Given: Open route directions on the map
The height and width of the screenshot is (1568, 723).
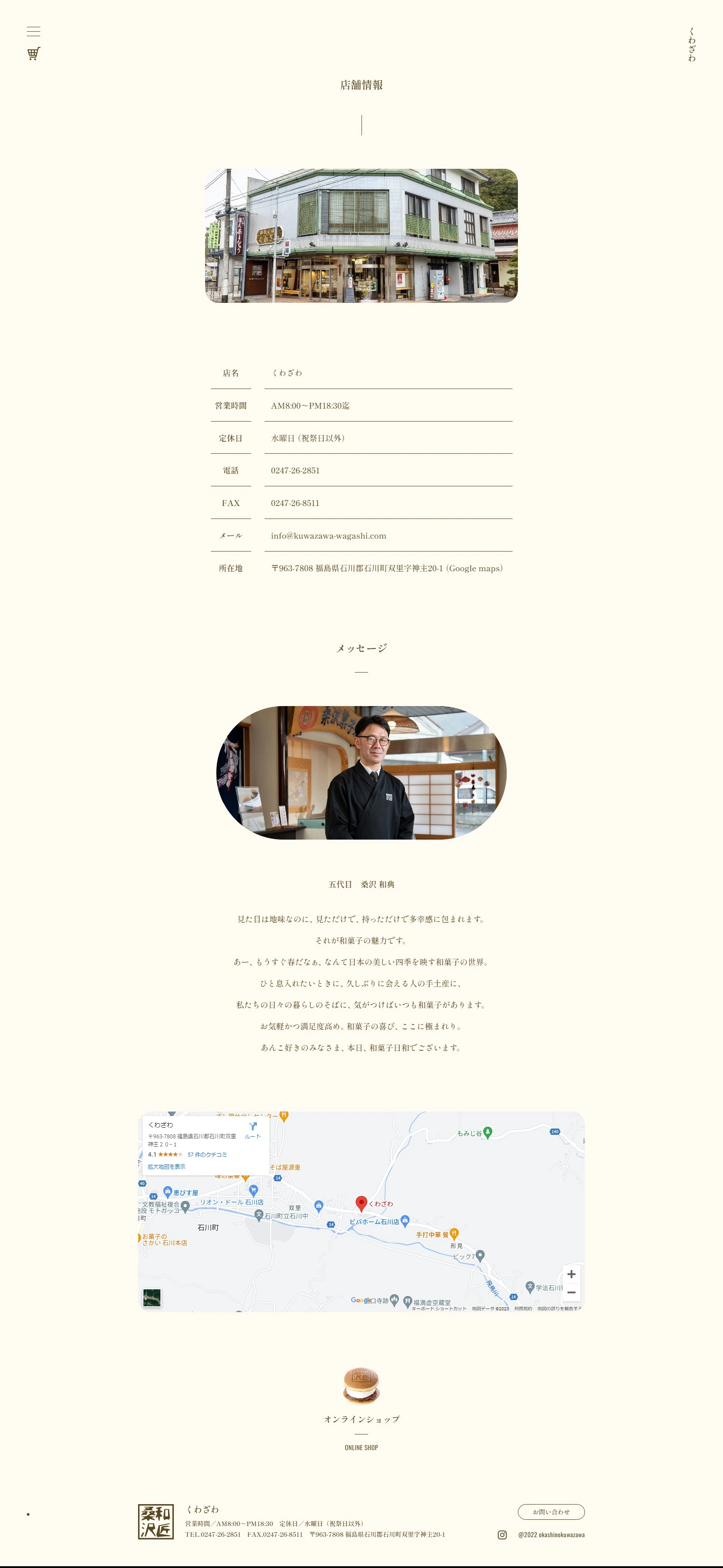Looking at the screenshot, I should [252, 1130].
